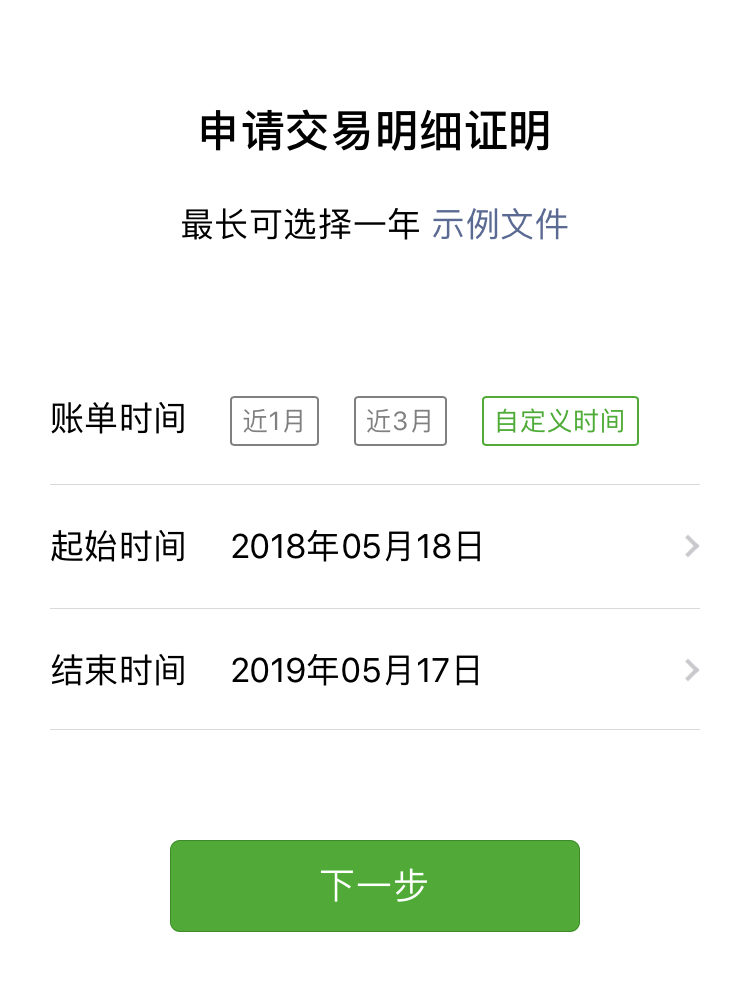The image size is (750, 993).
Task: Tap the chevron beside the end date
Action: coord(691,670)
